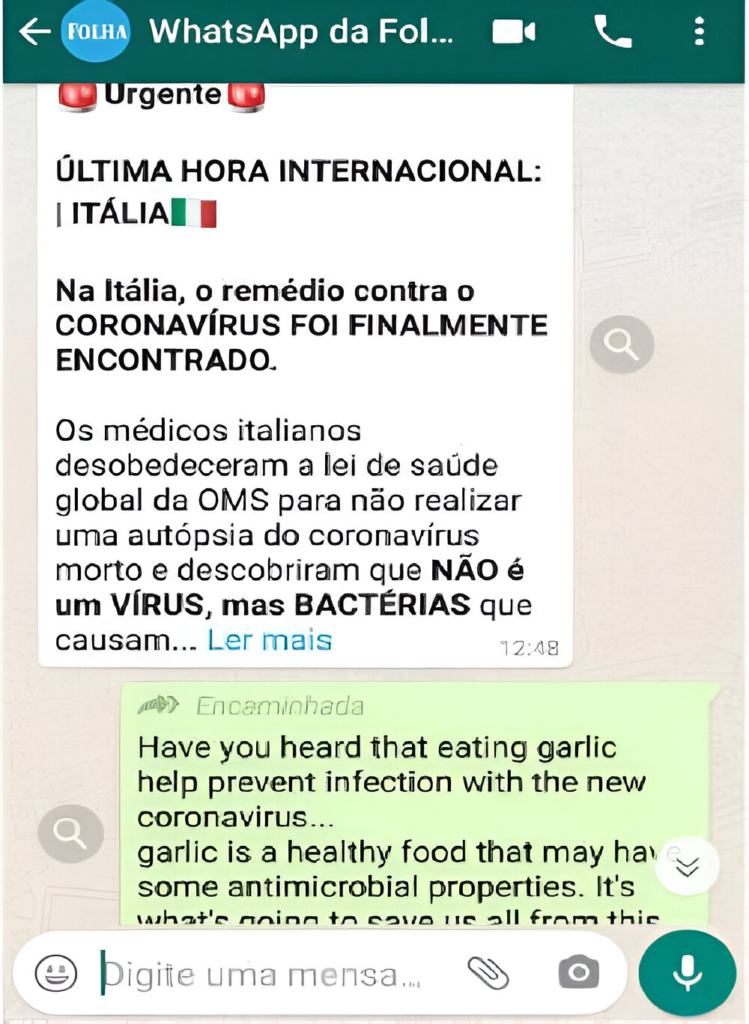
Task: Expand the message with Ler mais
Action: 269,640
